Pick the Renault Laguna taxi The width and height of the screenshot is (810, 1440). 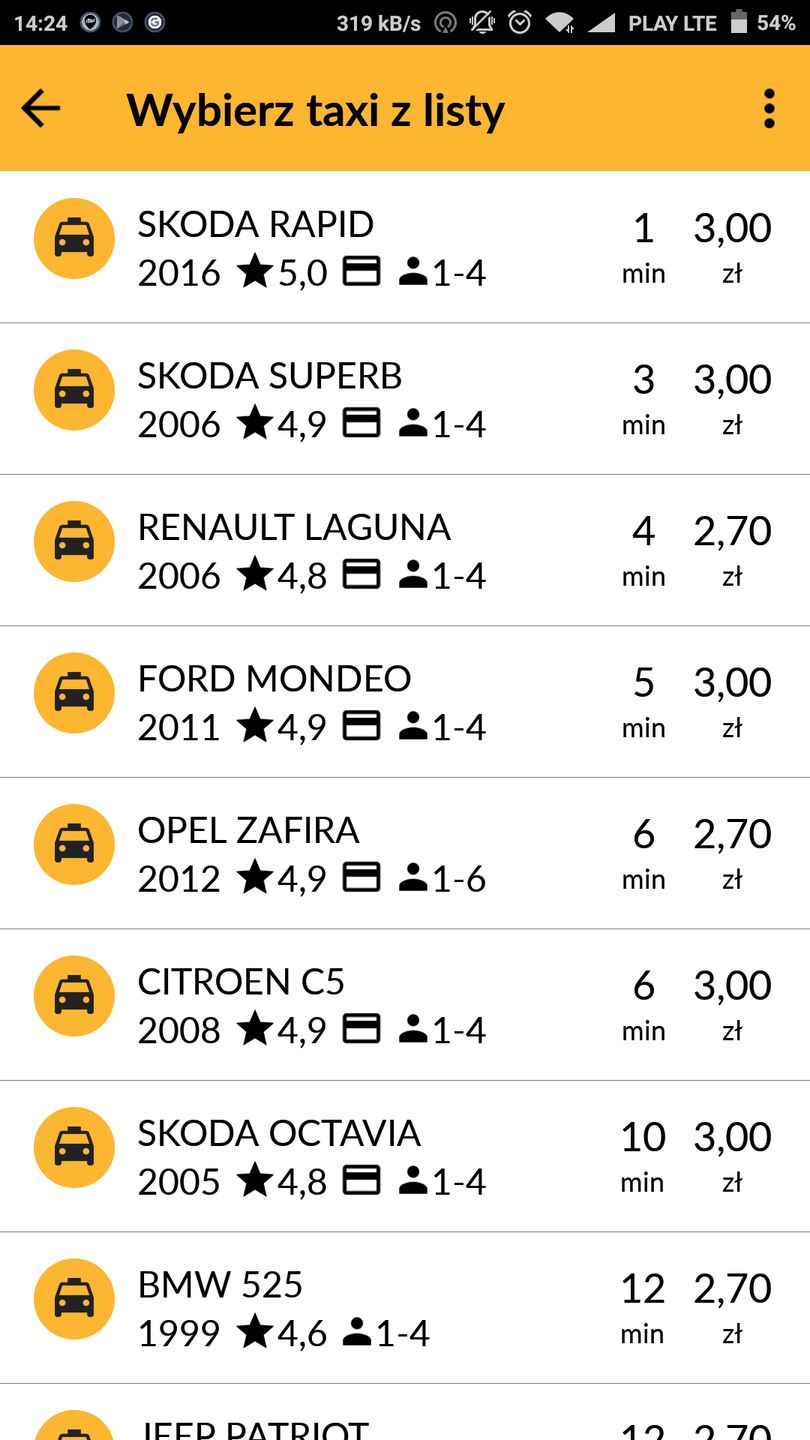pyautogui.click(x=404, y=550)
